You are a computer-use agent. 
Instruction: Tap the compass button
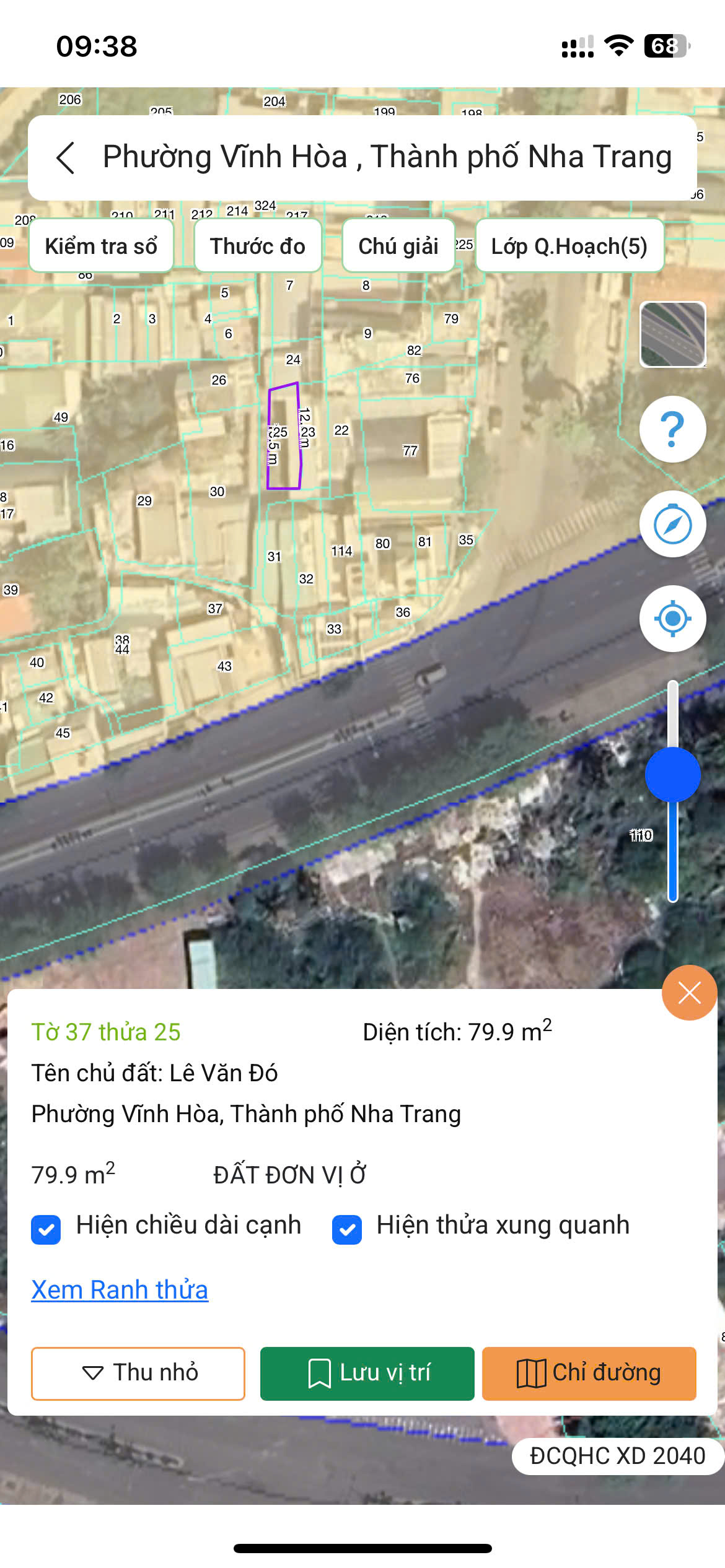coord(672,525)
